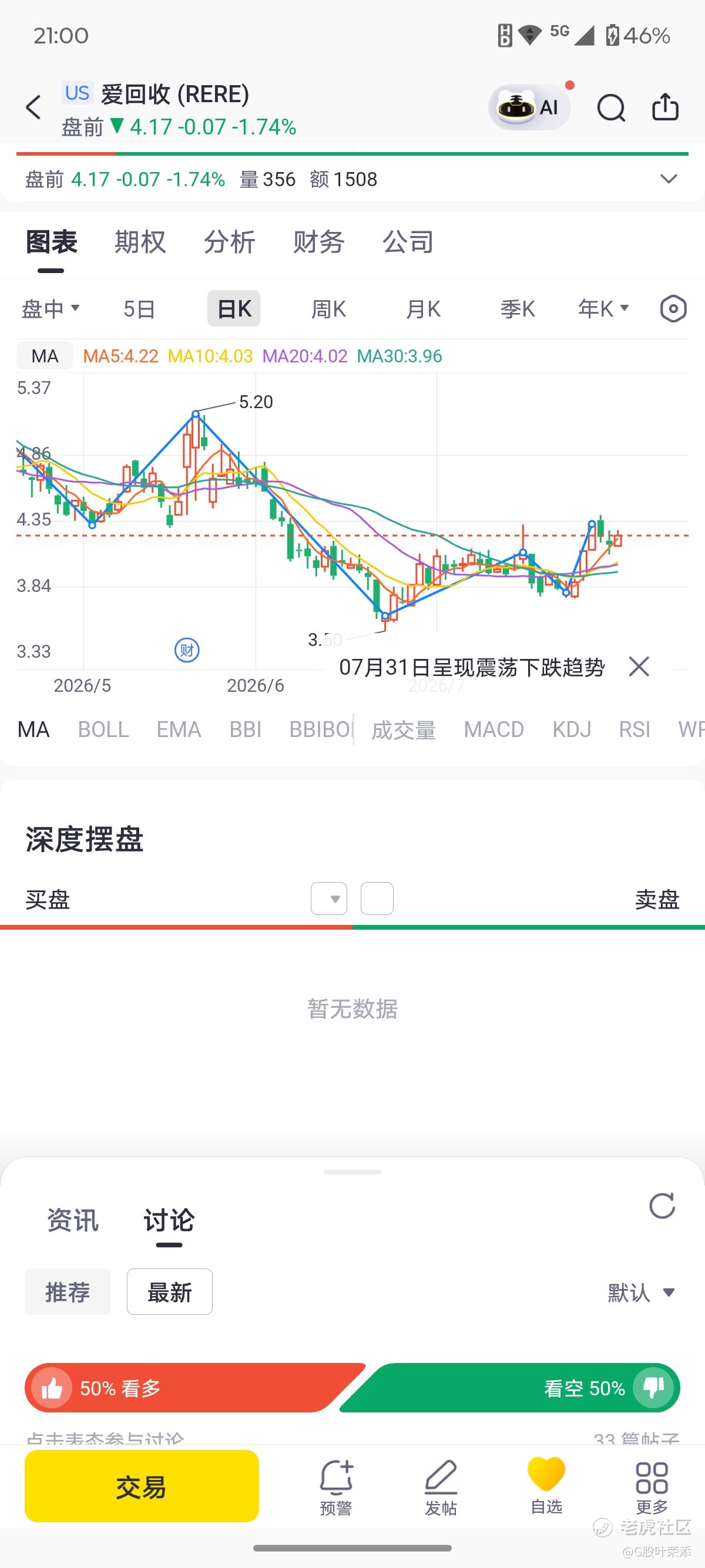Dismiss the 07月31日 trend tip
Viewport: 705px width, 1568px height.
click(x=639, y=667)
